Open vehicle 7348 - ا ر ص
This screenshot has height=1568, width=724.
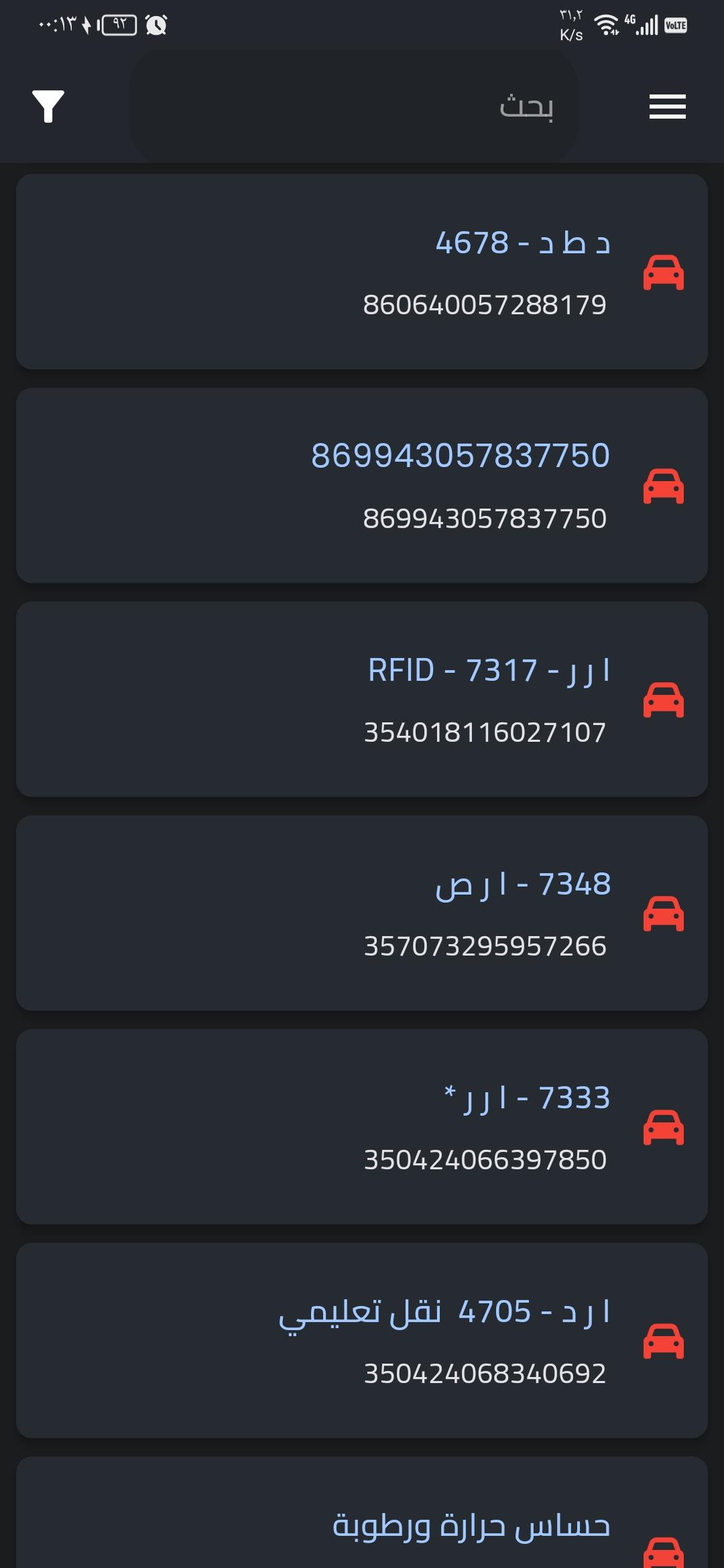362,913
